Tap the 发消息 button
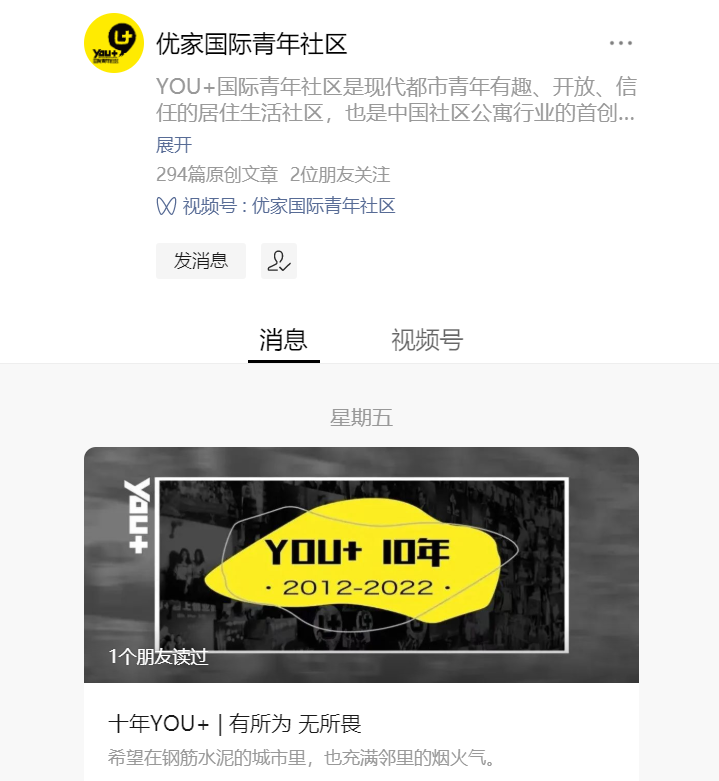 [x=201, y=261]
